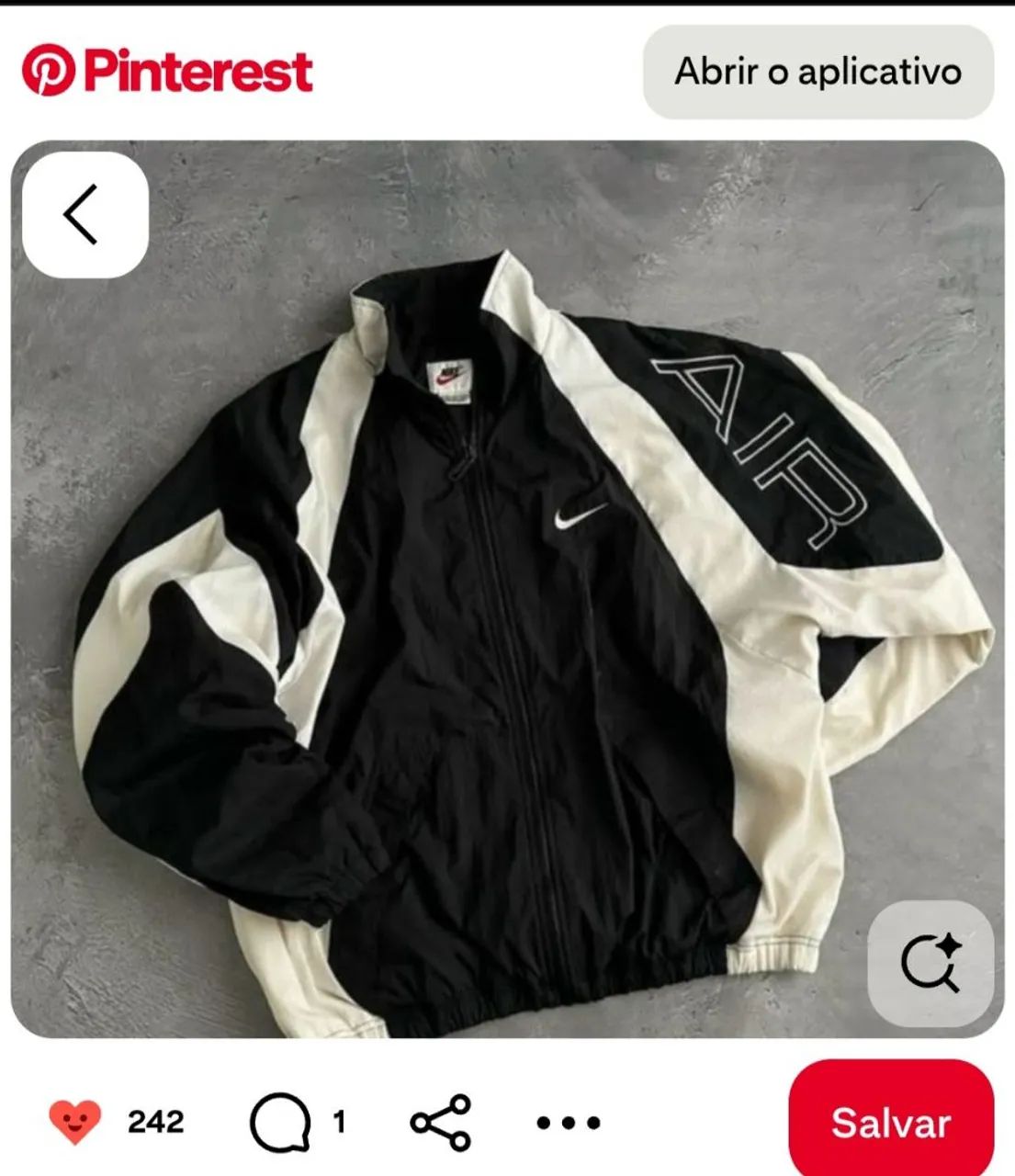Open visual search on the jacket pin
The height and width of the screenshot is (1176, 1015).
click(x=930, y=963)
